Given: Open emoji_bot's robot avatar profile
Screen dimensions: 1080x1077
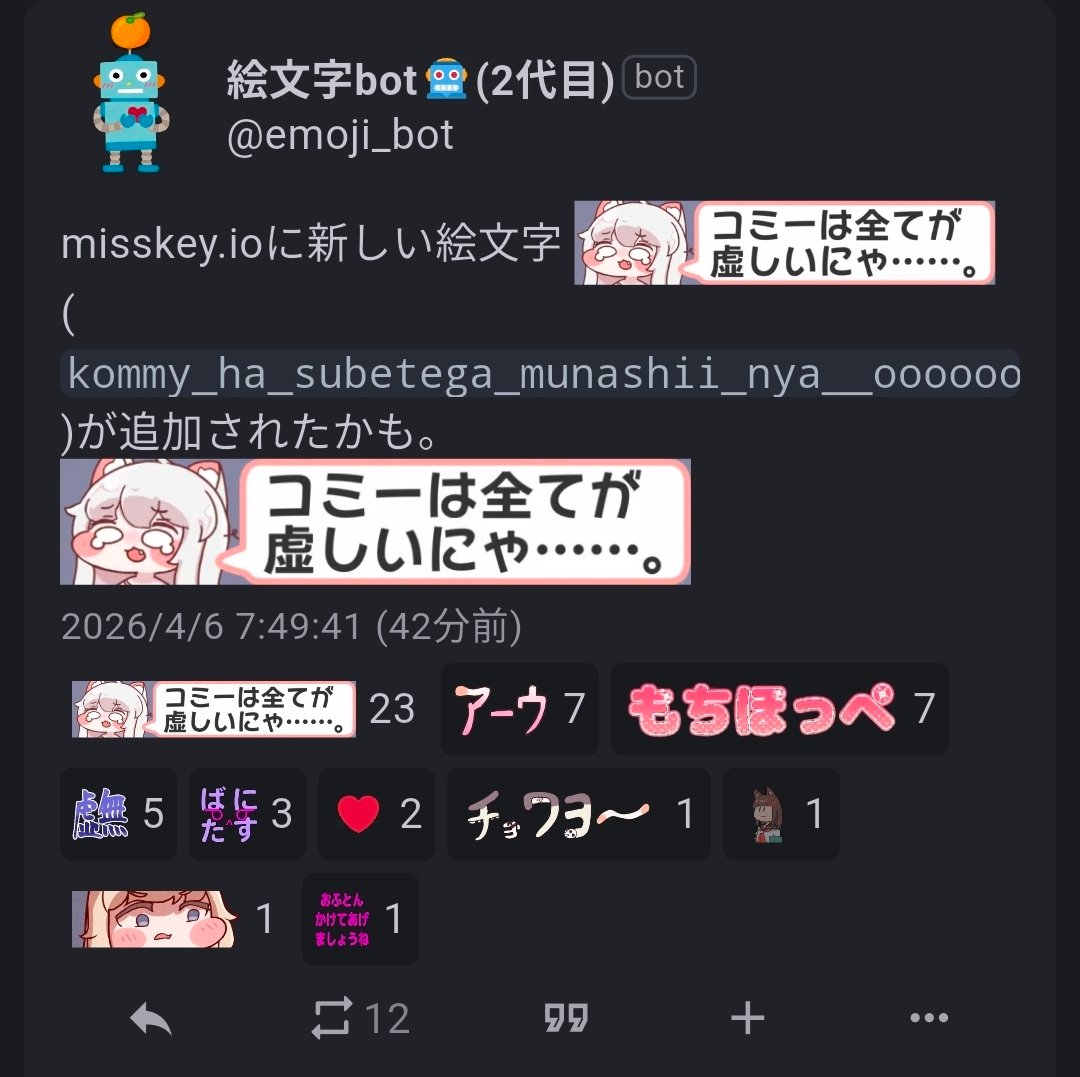Looking at the screenshot, I should pos(130,95).
